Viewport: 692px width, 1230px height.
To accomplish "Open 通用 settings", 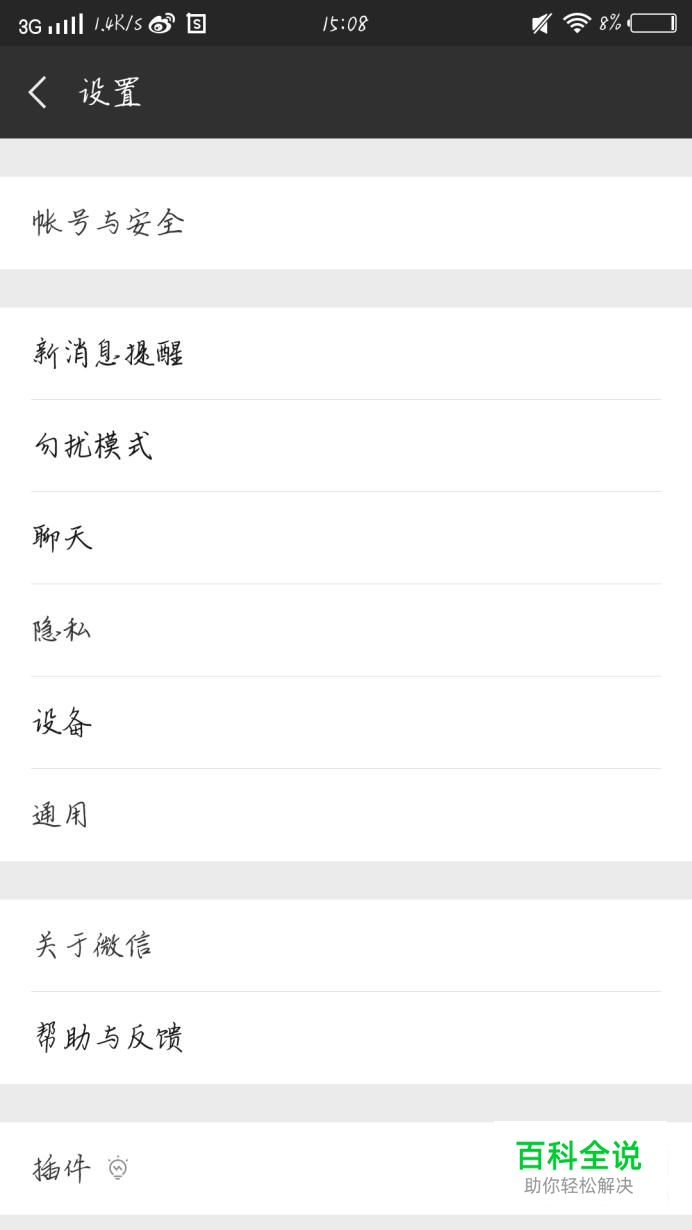I will click(346, 815).
